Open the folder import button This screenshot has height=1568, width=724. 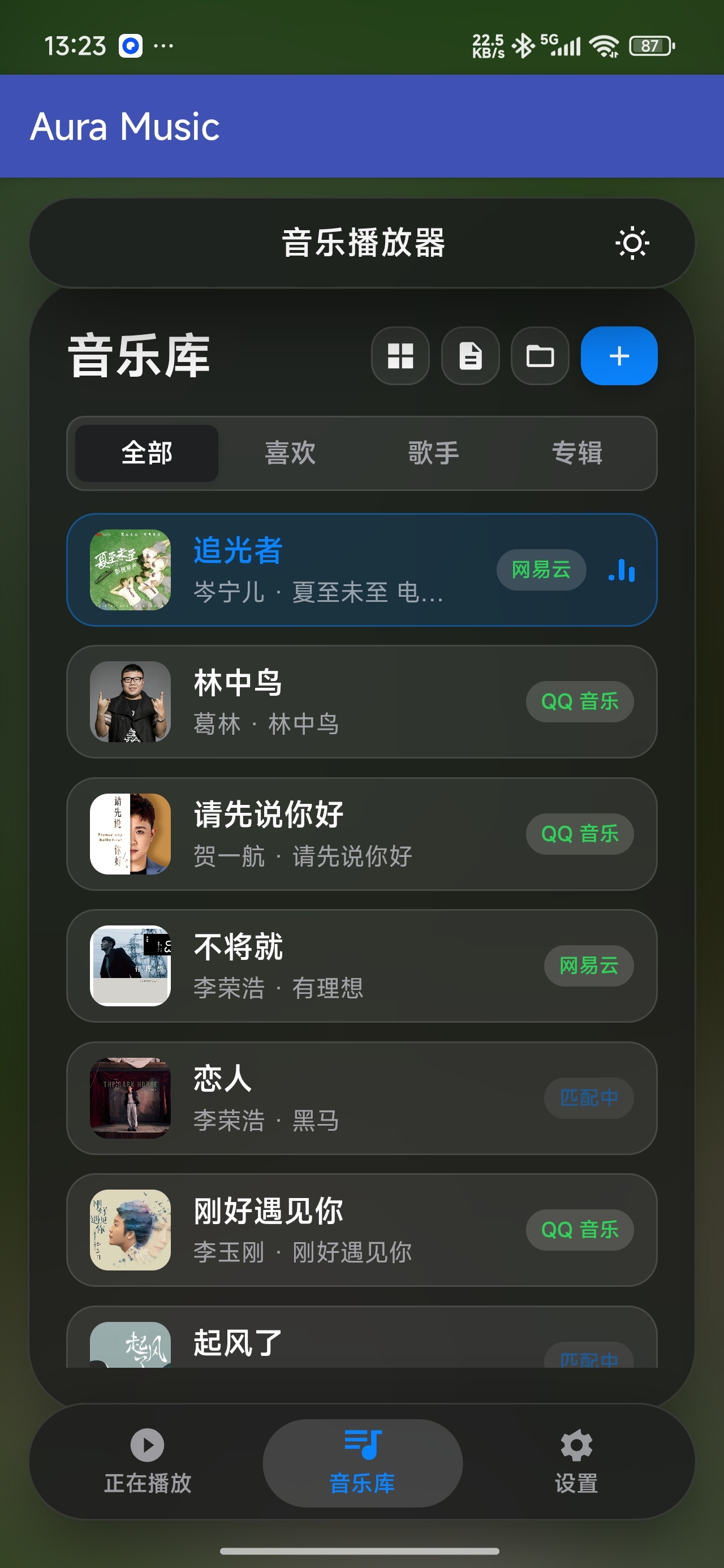(x=540, y=356)
